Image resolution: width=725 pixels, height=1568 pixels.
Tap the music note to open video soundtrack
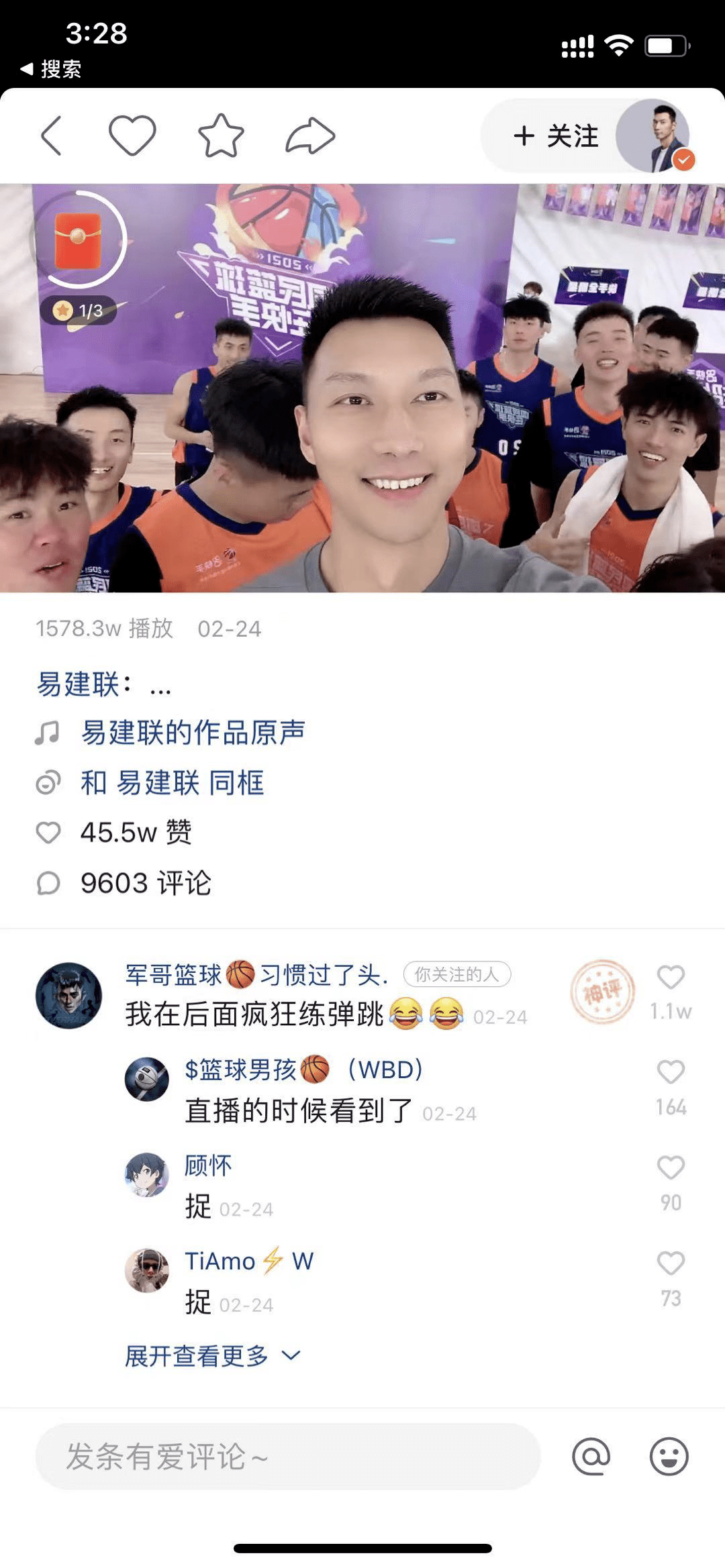48,733
